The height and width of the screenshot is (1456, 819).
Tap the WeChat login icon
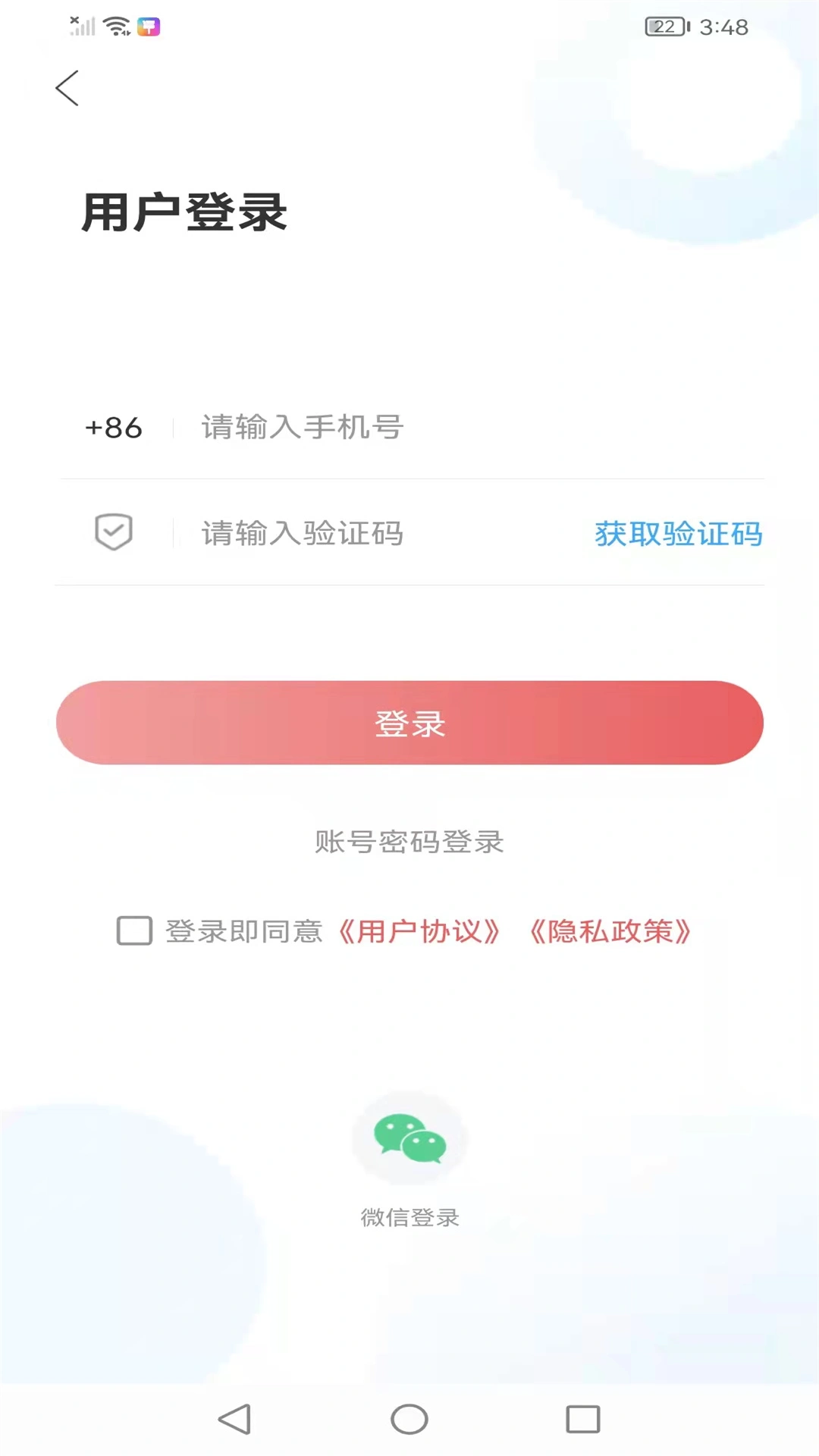pos(409,1138)
